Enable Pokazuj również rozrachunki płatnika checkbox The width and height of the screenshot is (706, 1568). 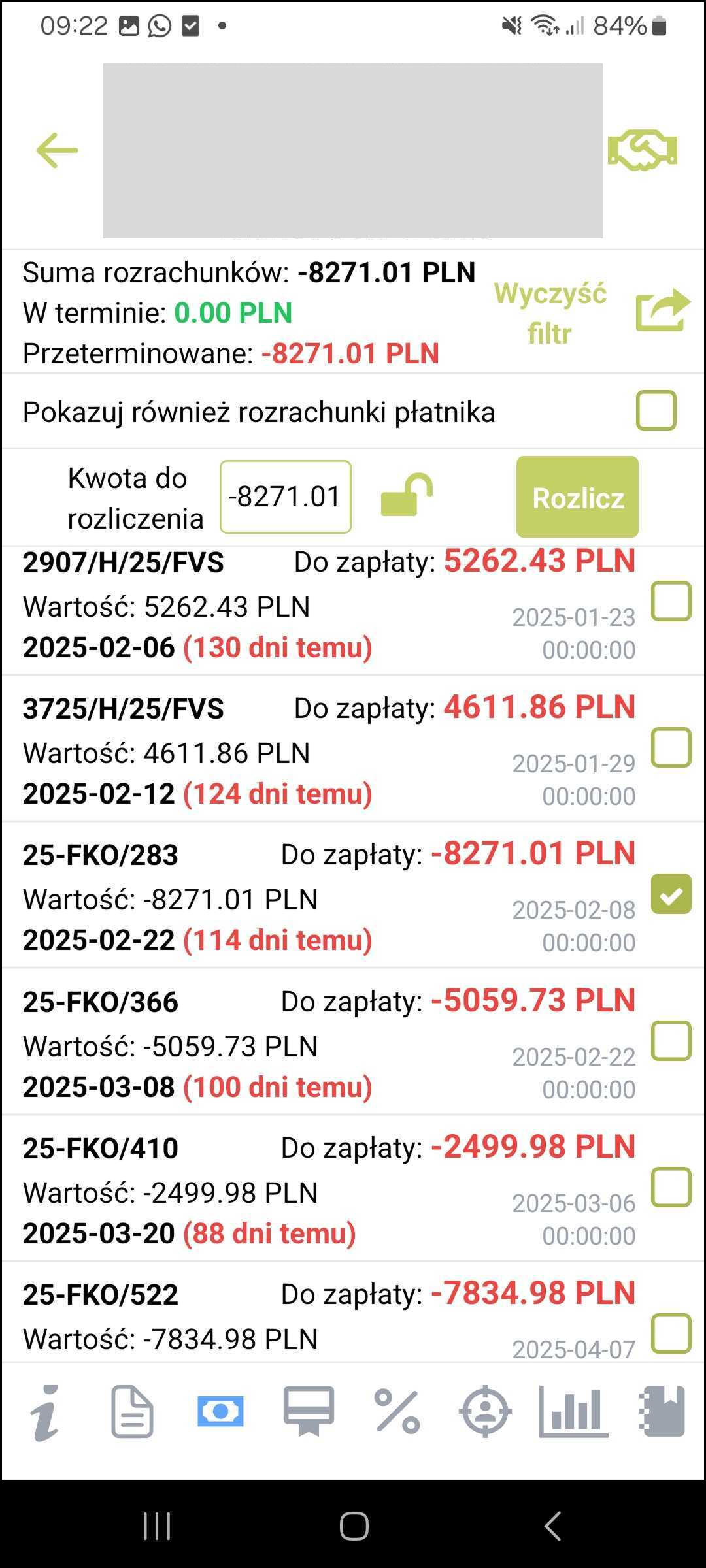[656, 410]
